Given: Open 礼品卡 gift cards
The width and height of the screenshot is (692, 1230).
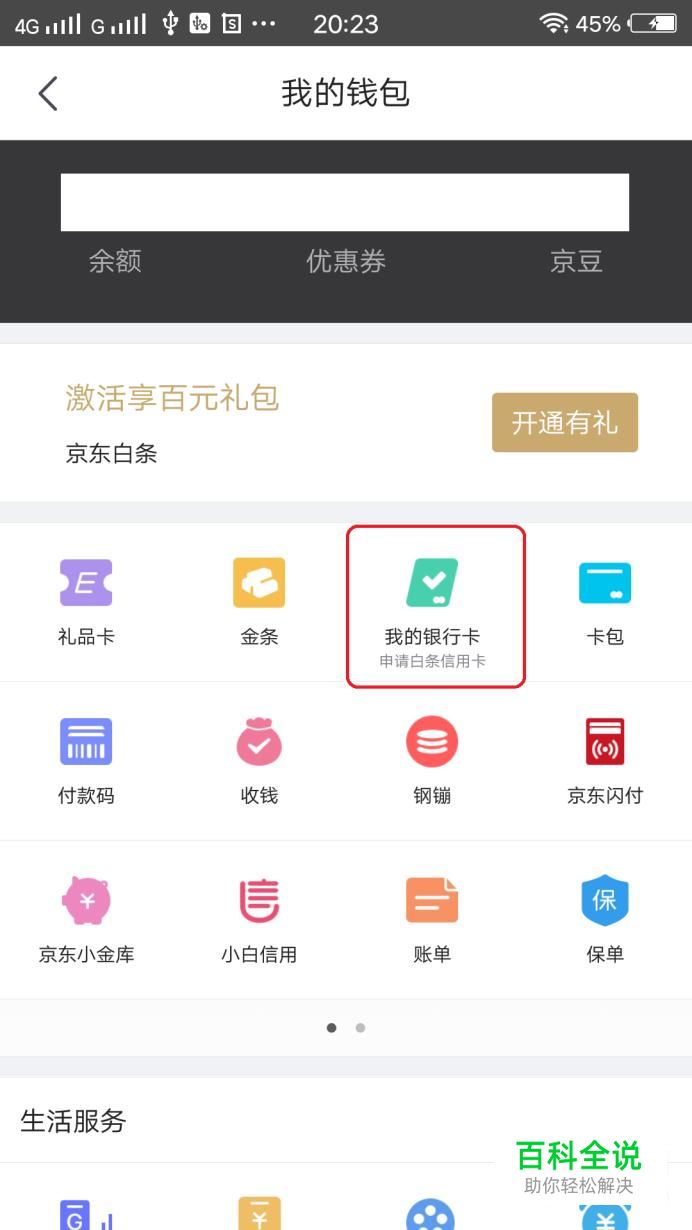Looking at the screenshot, I should pos(86,602).
